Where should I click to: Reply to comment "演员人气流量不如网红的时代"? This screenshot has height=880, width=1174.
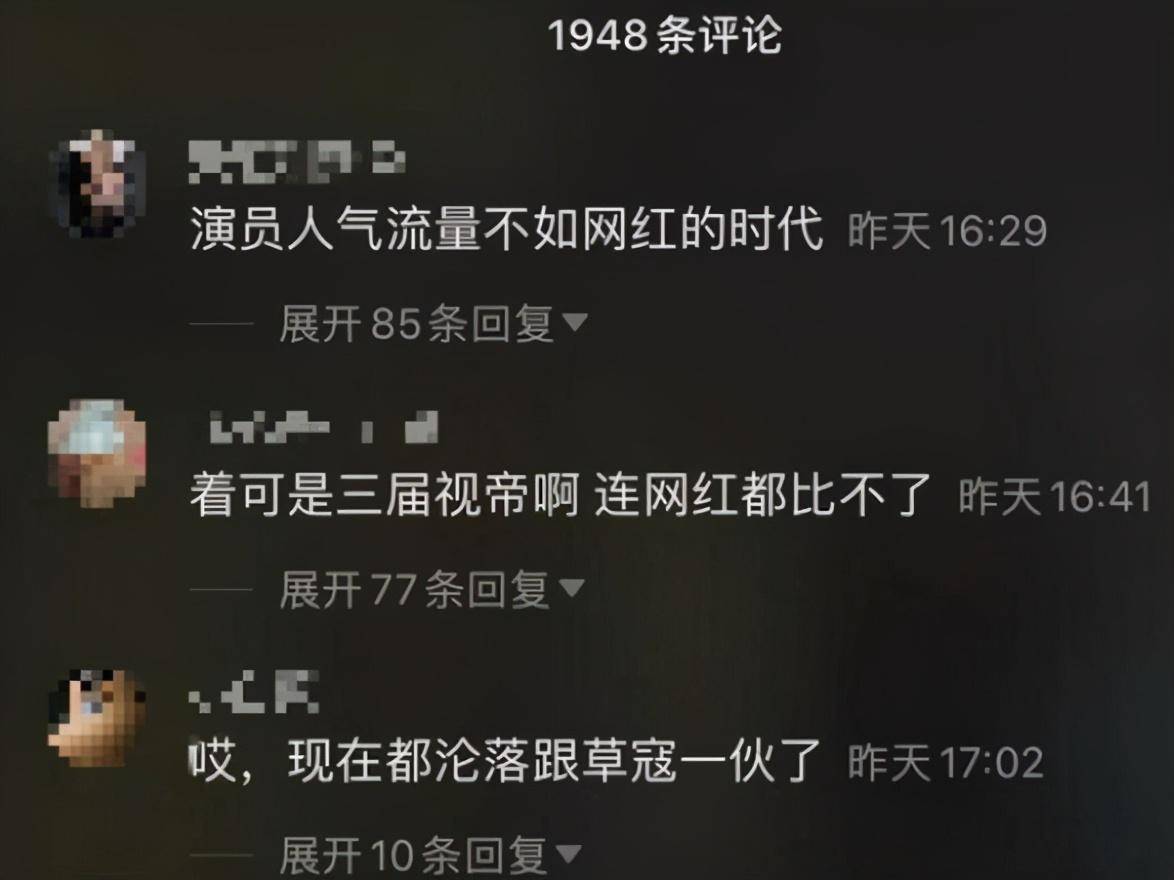point(506,232)
